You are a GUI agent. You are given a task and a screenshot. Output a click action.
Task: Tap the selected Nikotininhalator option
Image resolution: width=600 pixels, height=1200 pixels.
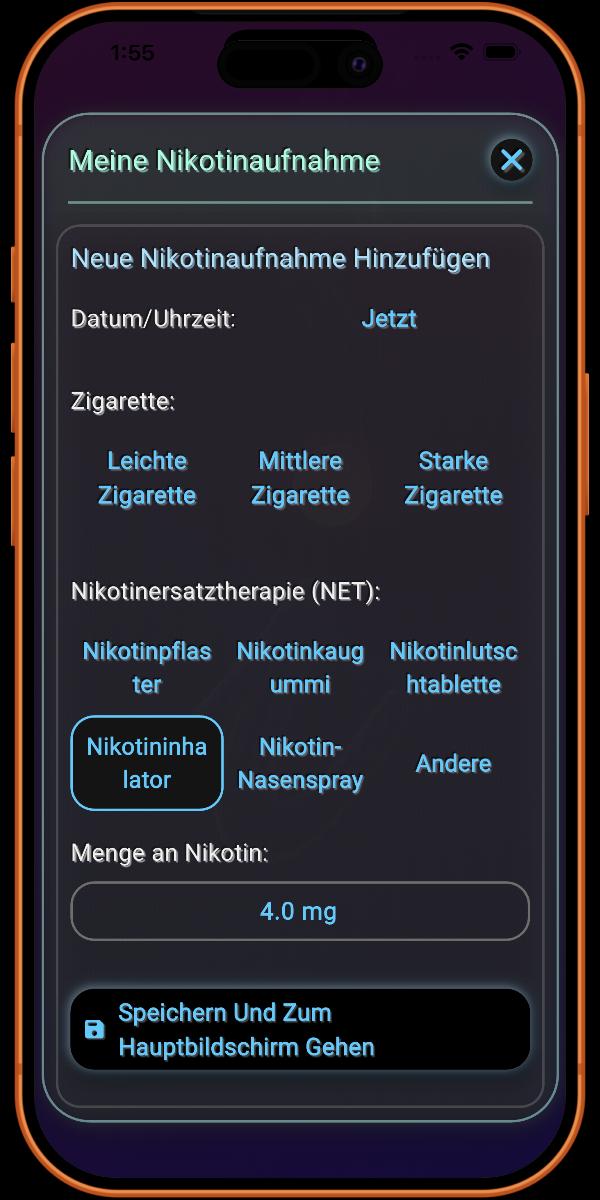147,763
